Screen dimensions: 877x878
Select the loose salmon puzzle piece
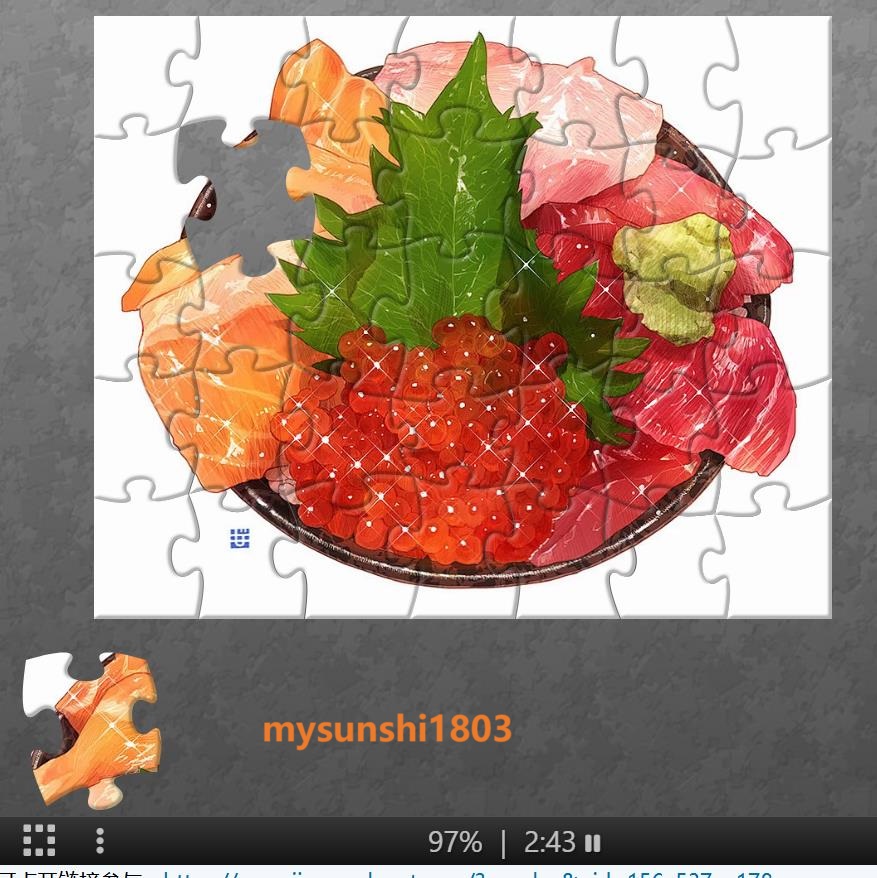(x=92, y=729)
